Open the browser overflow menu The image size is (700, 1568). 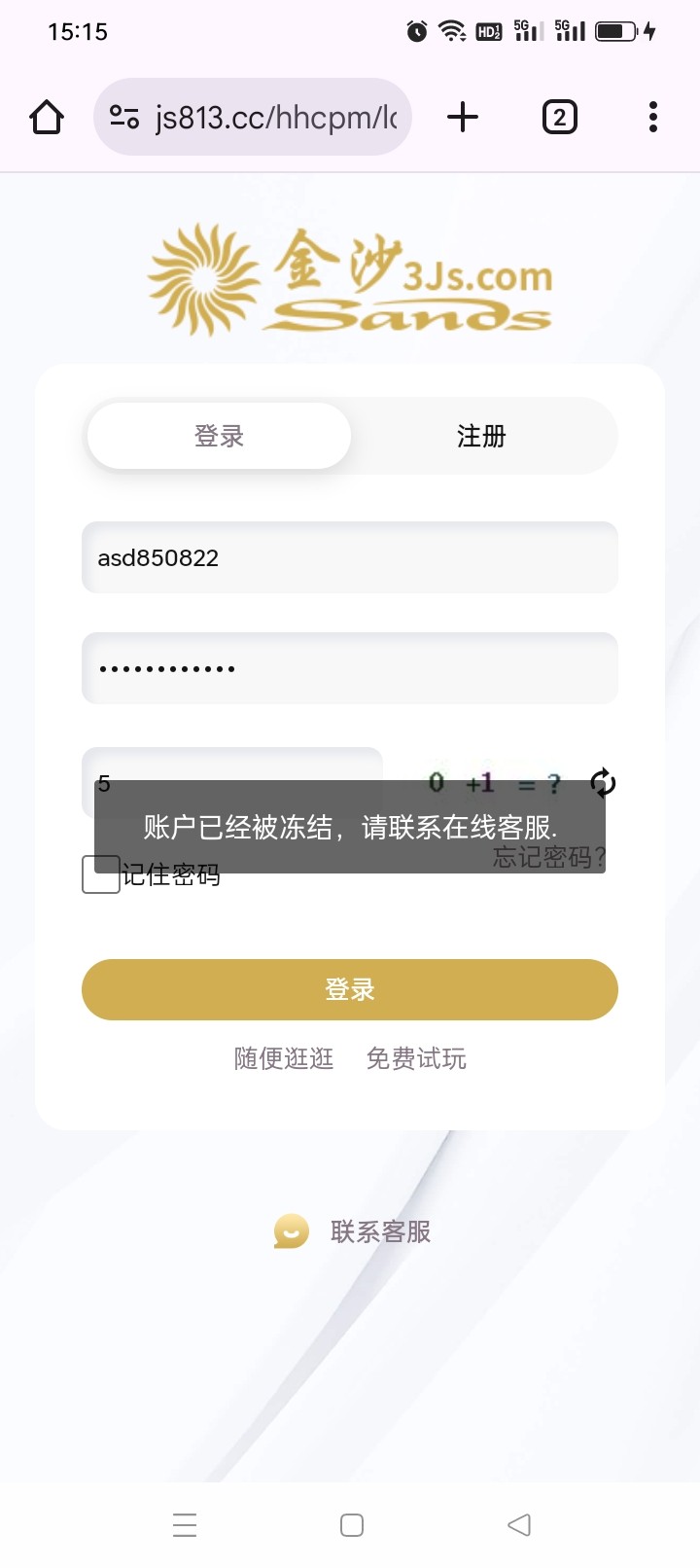click(653, 118)
